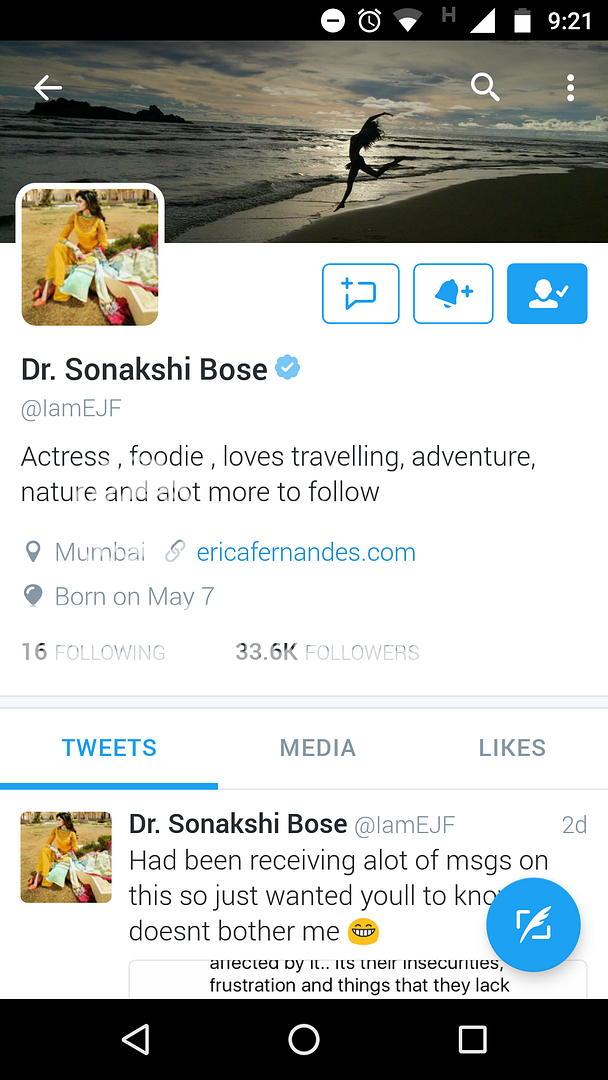
Task: Go to the Android home screen
Action: [304, 1040]
